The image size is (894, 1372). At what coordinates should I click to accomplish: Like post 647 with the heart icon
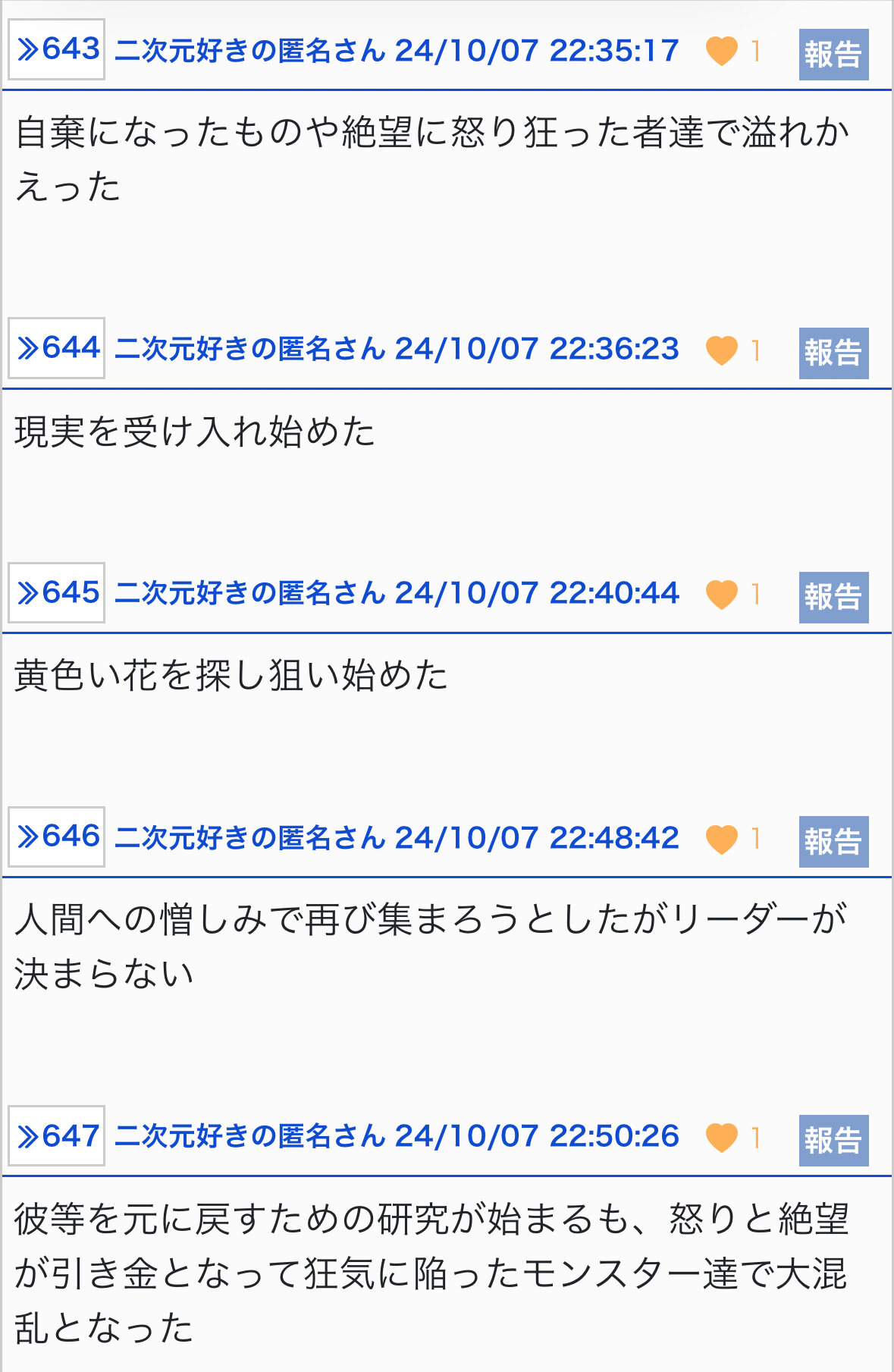pyautogui.click(x=721, y=1138)
